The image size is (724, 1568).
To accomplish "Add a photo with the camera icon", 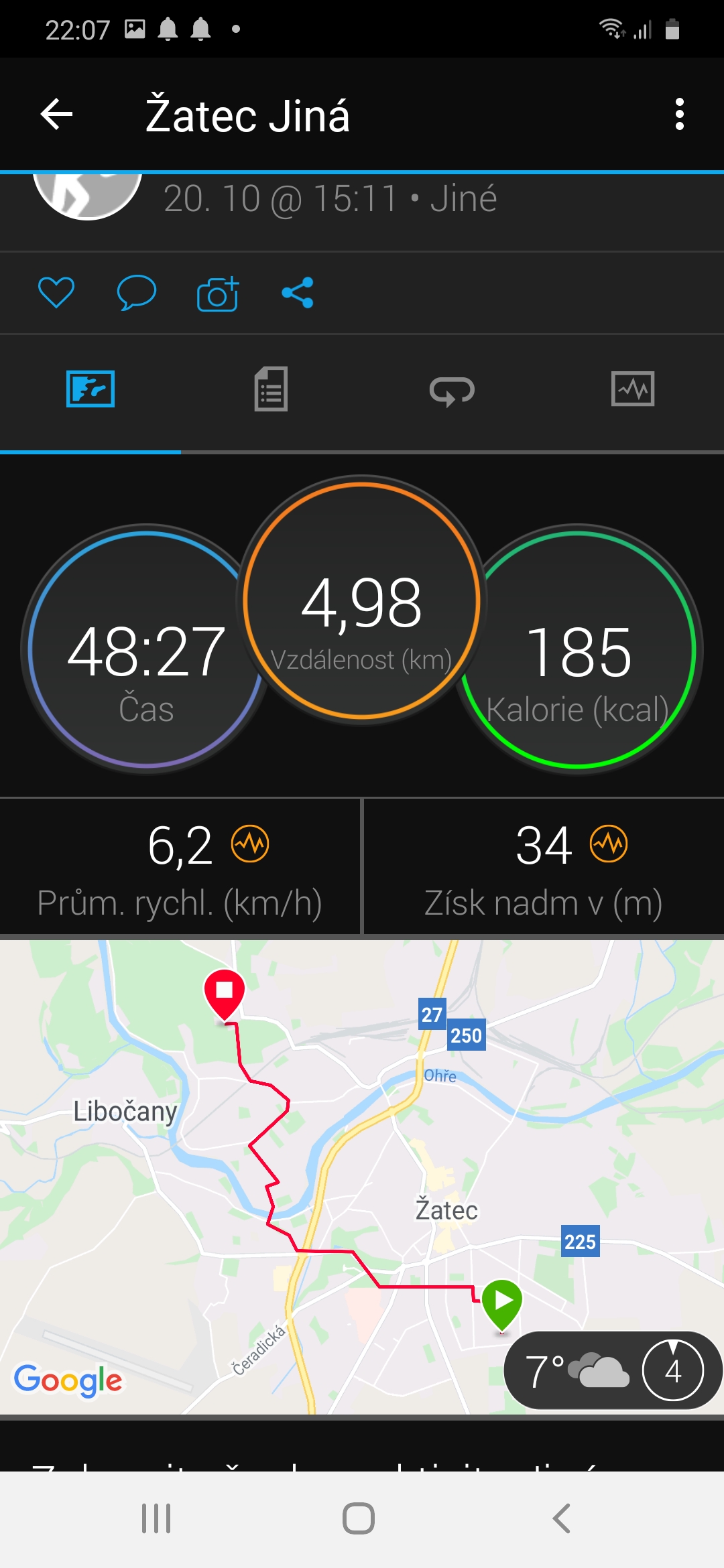I will [218, 293].
